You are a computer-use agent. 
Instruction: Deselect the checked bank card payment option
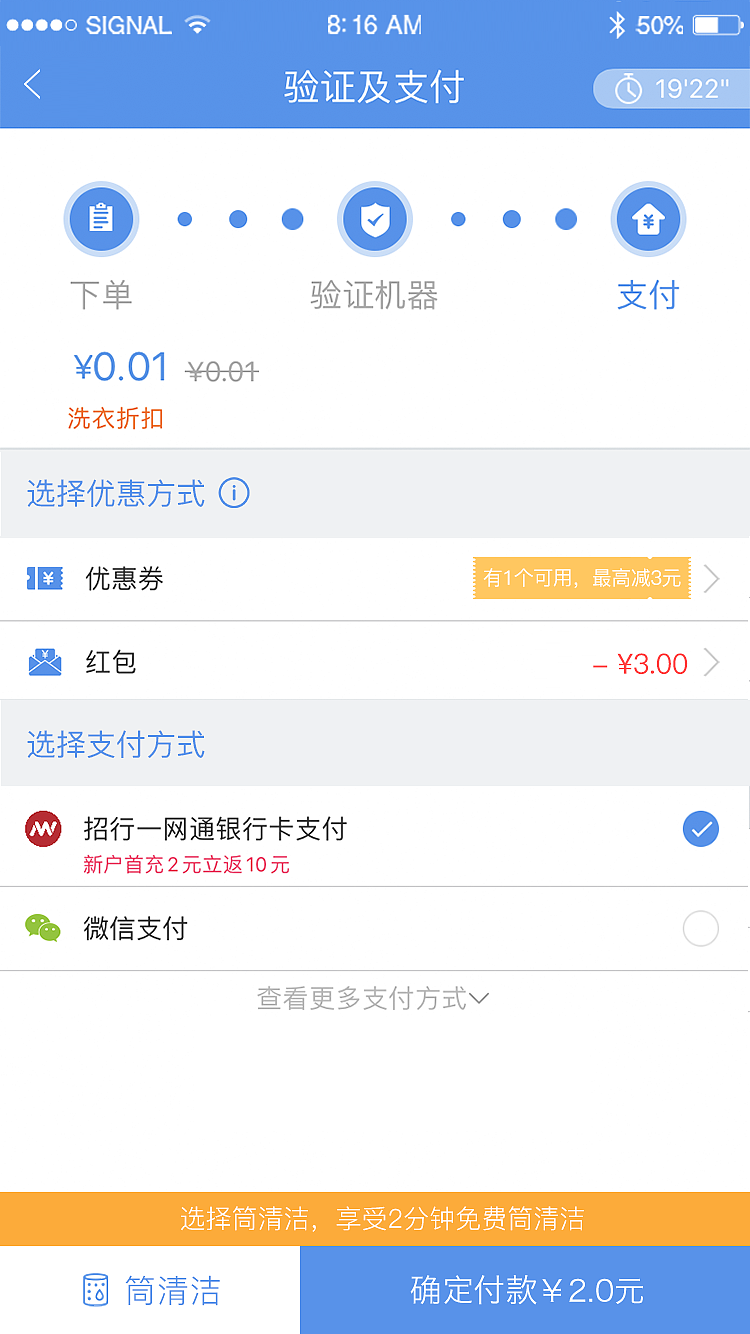pos(701,829)
